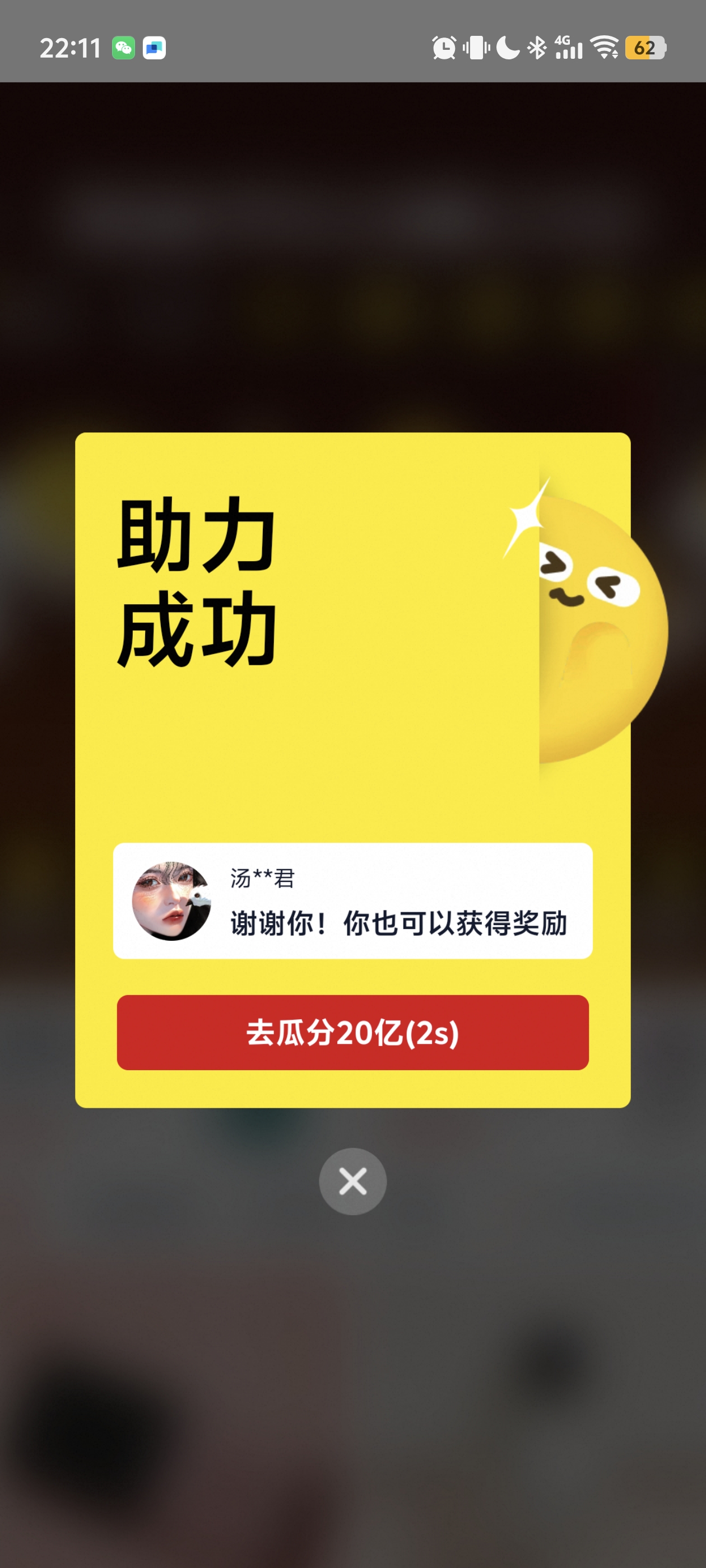Dismiss the 助力成功 popup with X
Viewport: 706px width, 1568px height.
[352, 1181]
